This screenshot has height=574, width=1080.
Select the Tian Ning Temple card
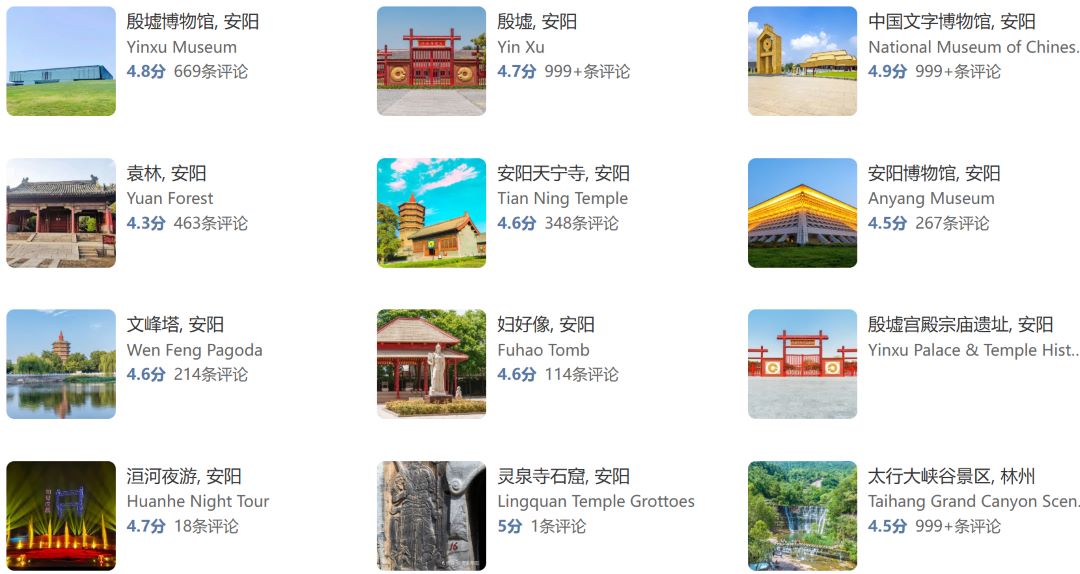coord(562,198)
